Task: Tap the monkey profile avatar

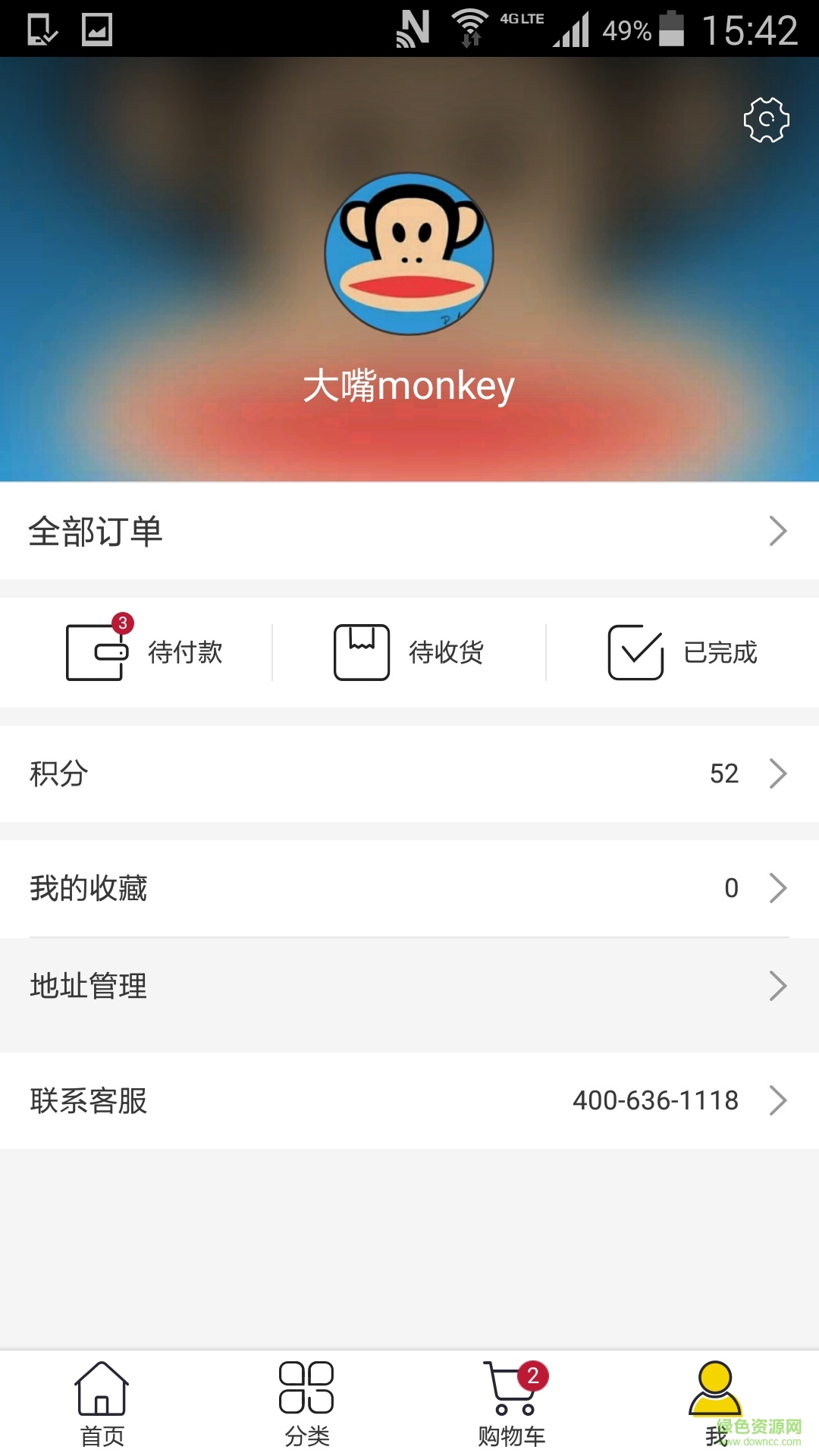Action: click(409, 254)
